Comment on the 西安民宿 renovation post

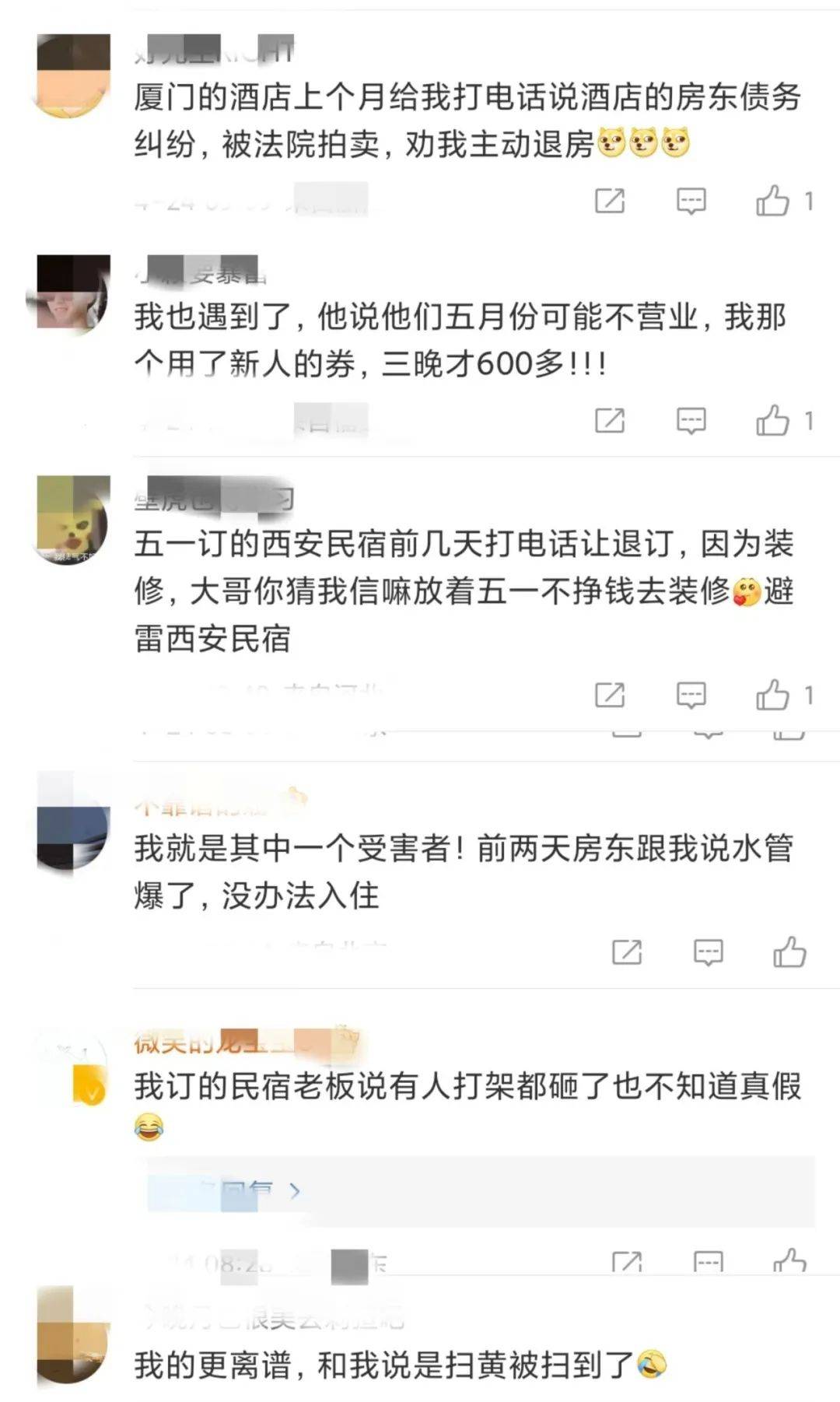691,695
